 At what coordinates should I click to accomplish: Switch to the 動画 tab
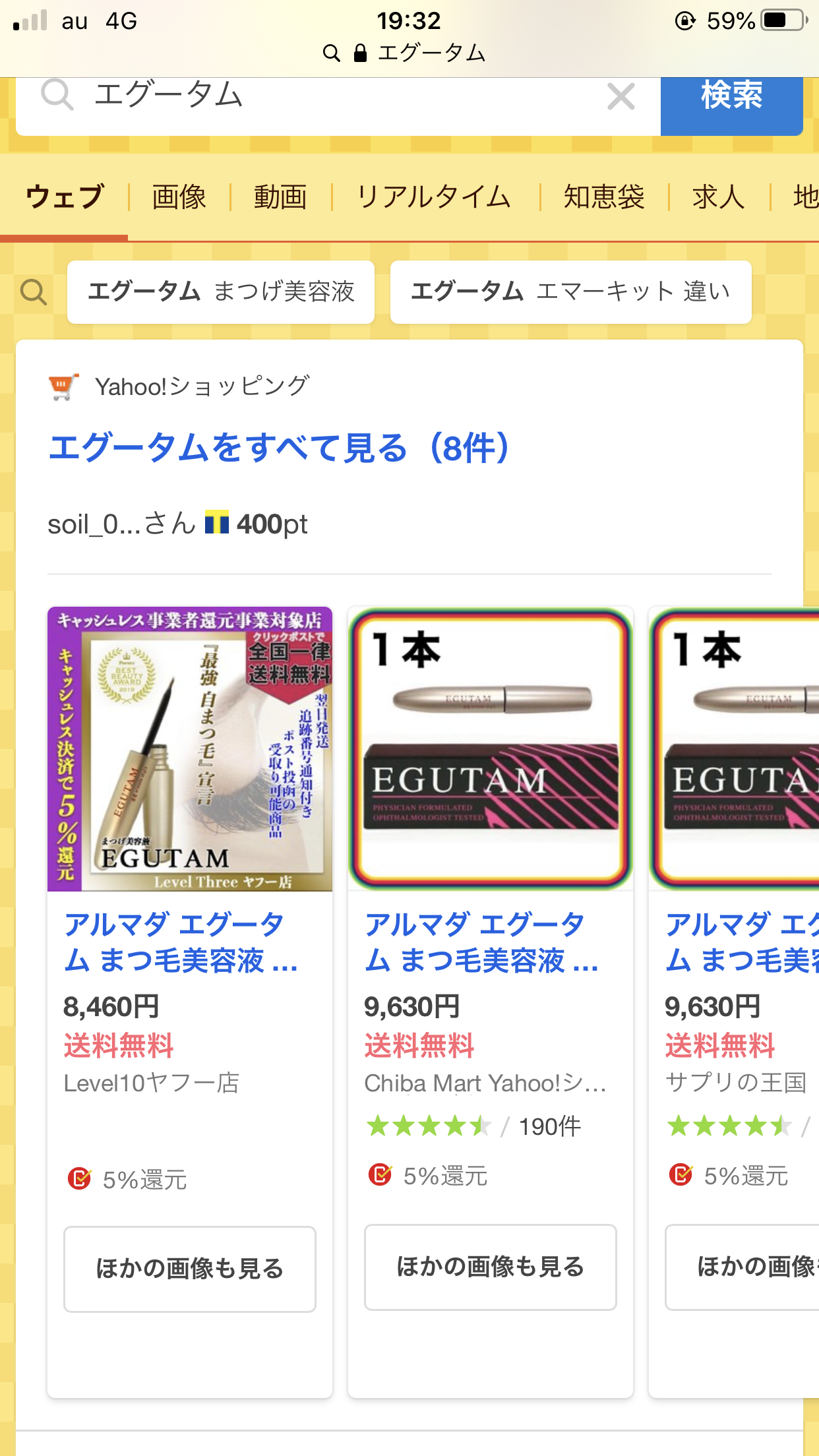pyautogui.click(x=280, y=197)
